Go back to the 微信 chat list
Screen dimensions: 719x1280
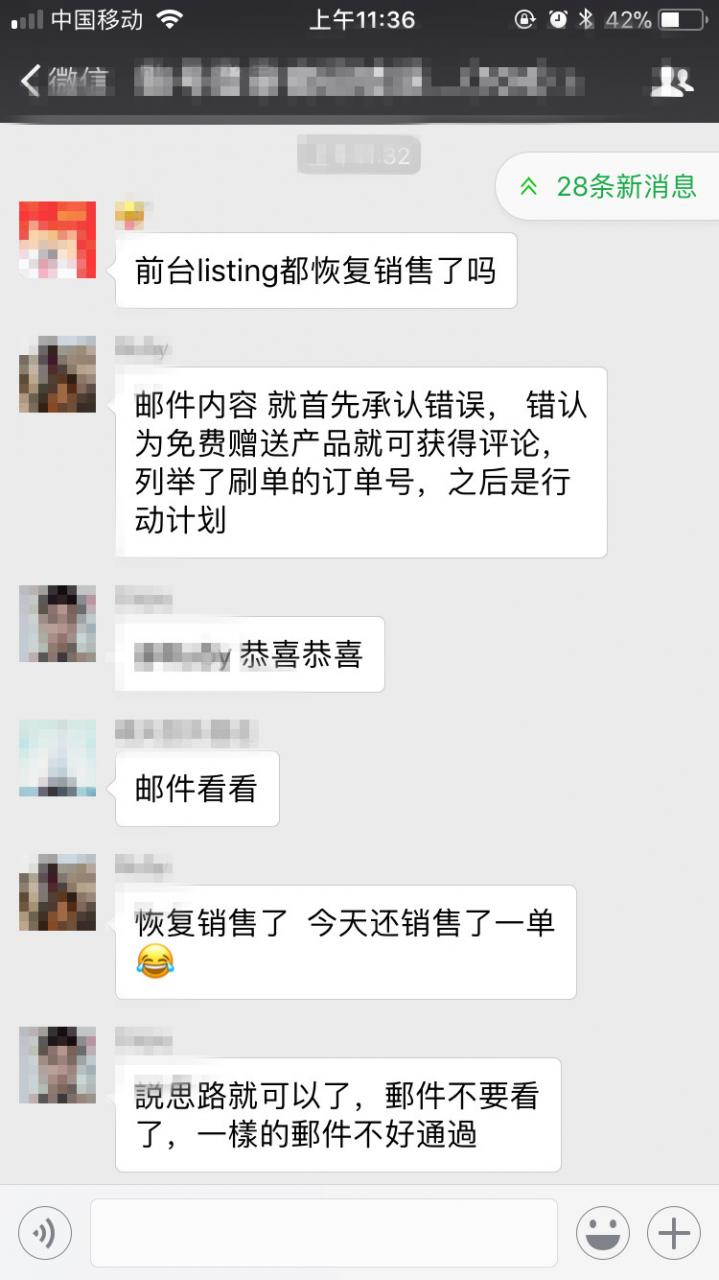pyautogui.click(x=62, y=81)
